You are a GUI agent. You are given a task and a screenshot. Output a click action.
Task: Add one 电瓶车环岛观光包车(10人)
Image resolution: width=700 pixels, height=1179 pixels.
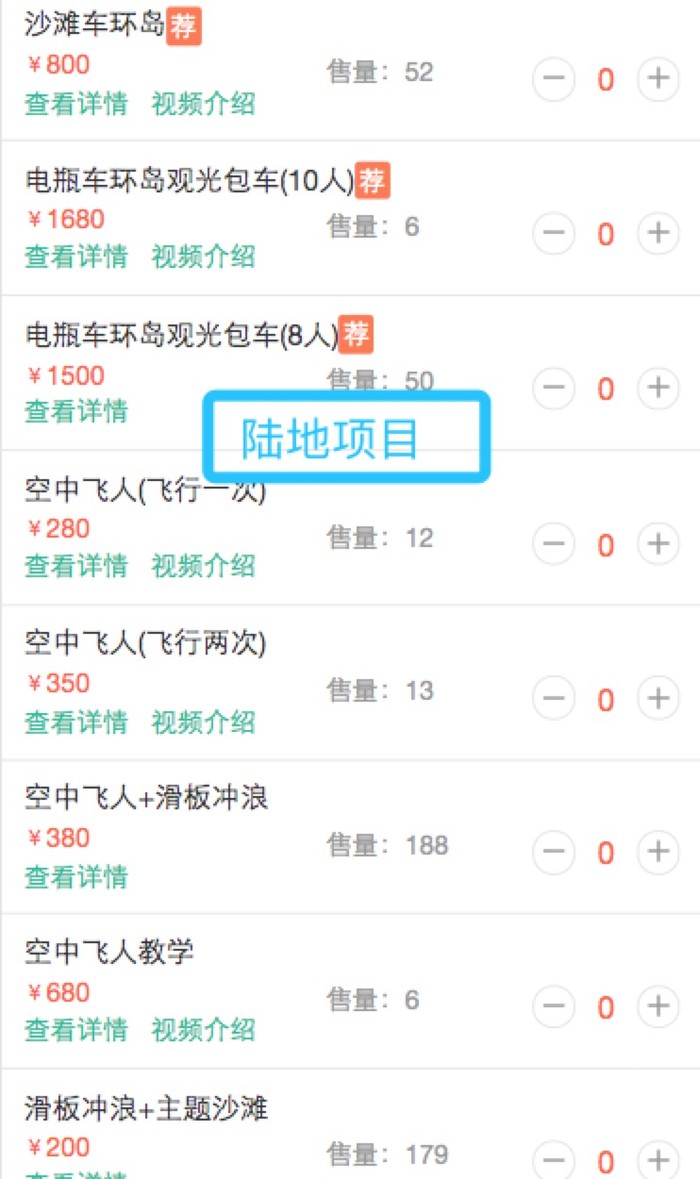tap(657, 233)
